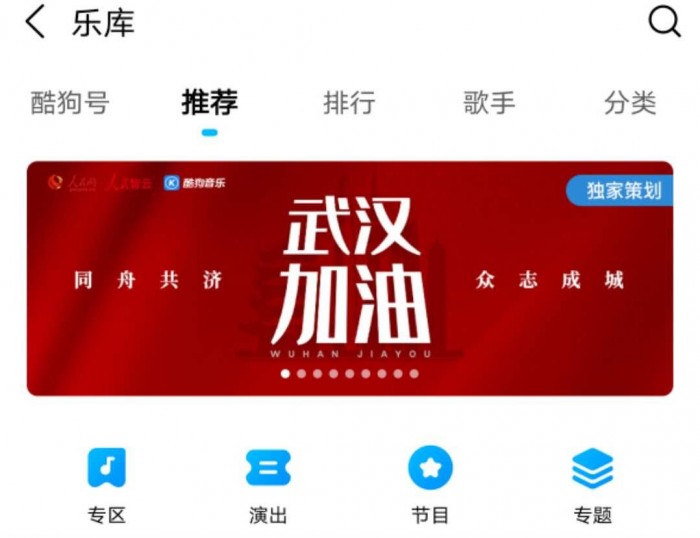700x538 pixels.
Task: Open search in 乐库
Action: pyautogui.click(x=664, y=22)
